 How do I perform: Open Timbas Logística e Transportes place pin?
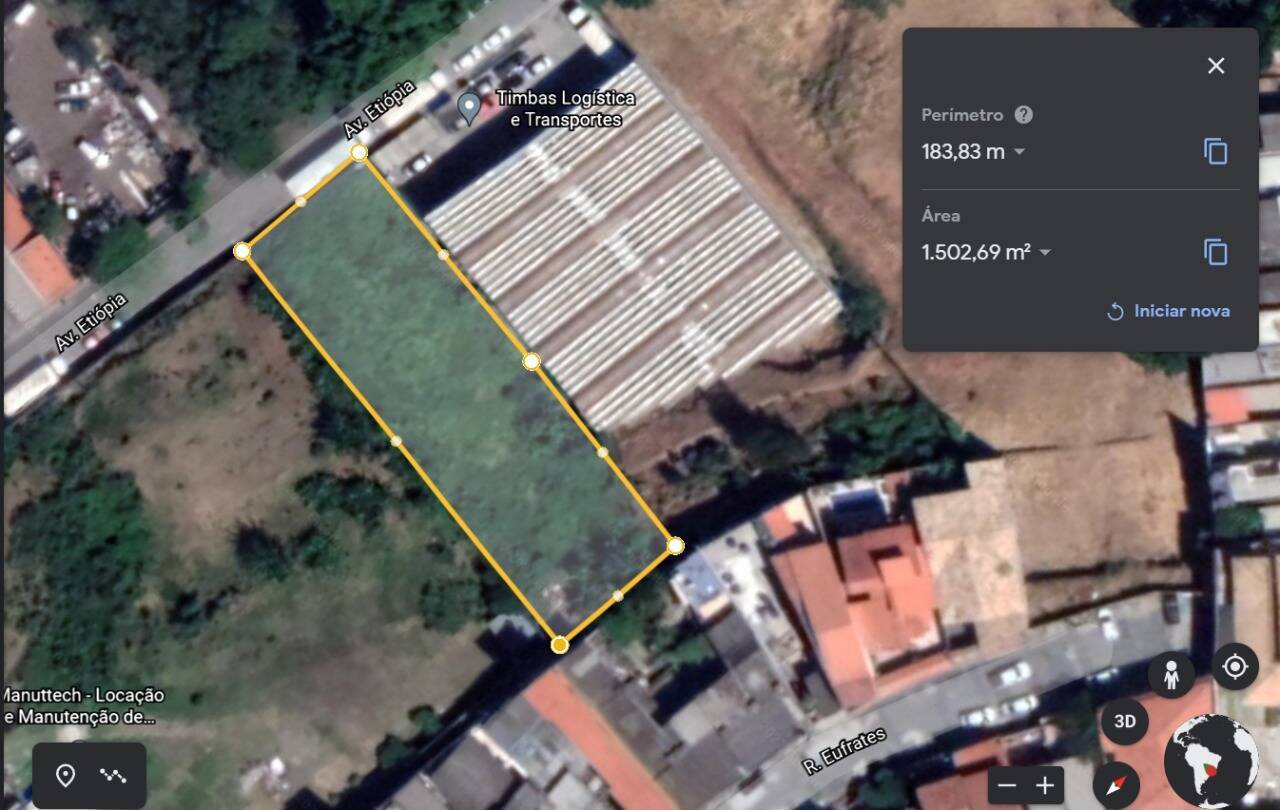[469, 108]
